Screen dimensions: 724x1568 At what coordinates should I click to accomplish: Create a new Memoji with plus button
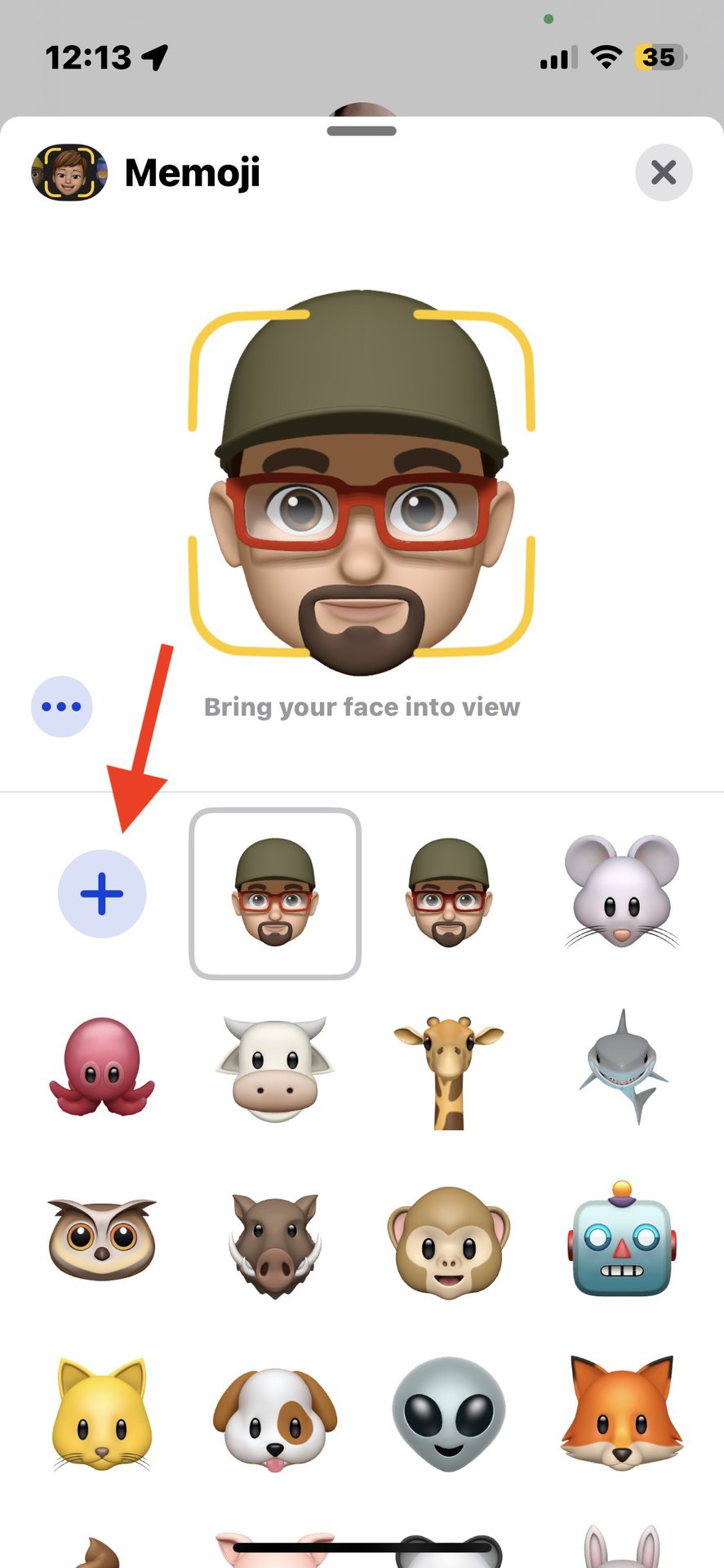(x=102, y=893)
